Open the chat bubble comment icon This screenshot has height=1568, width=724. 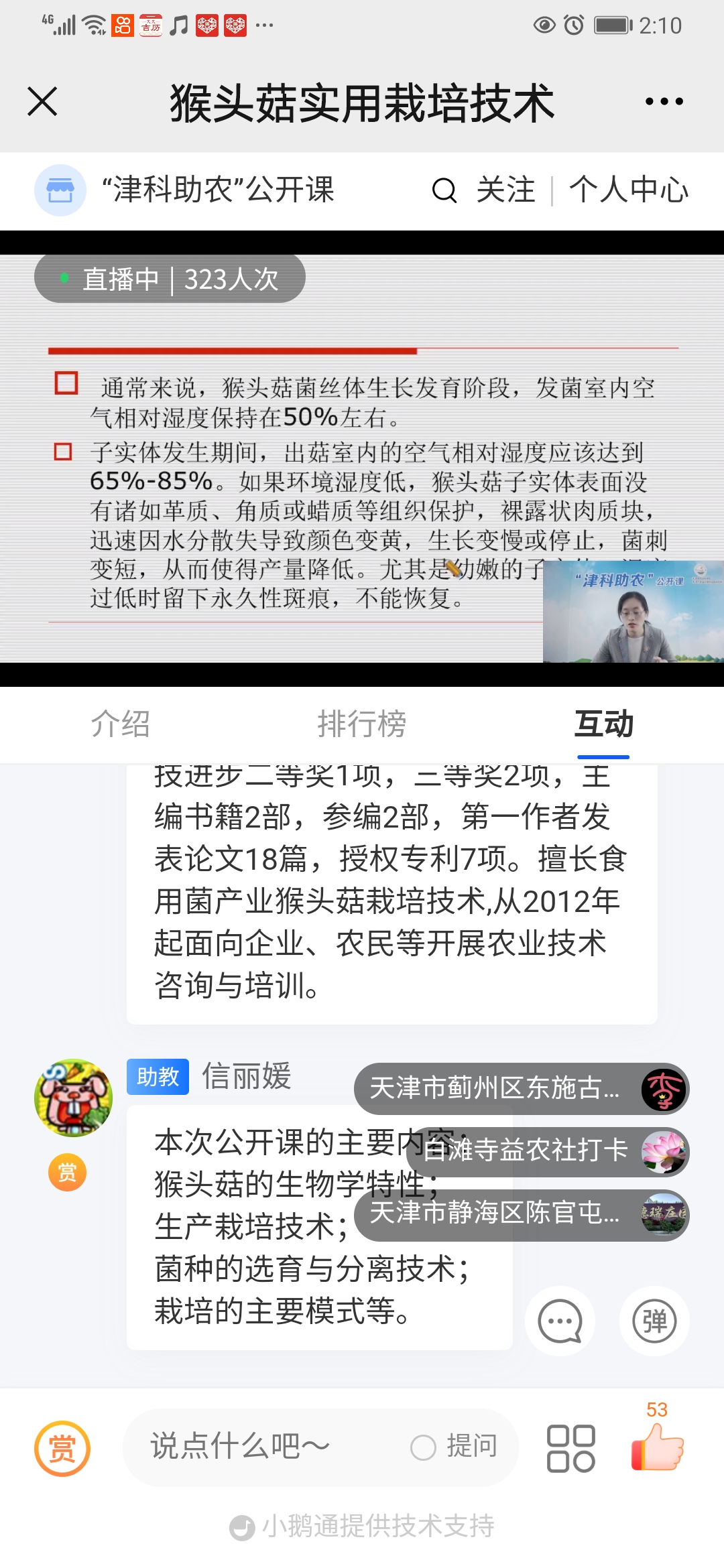click(x=560, y=1321)
